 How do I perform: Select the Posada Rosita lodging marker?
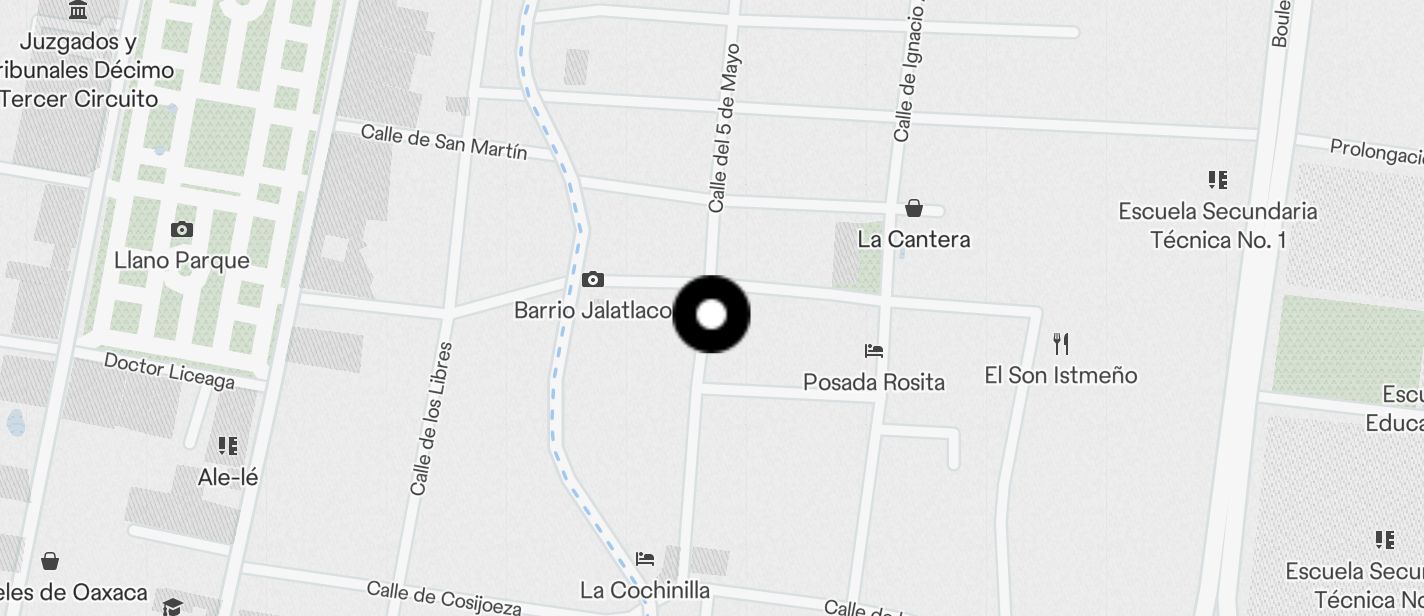[873, 351]
